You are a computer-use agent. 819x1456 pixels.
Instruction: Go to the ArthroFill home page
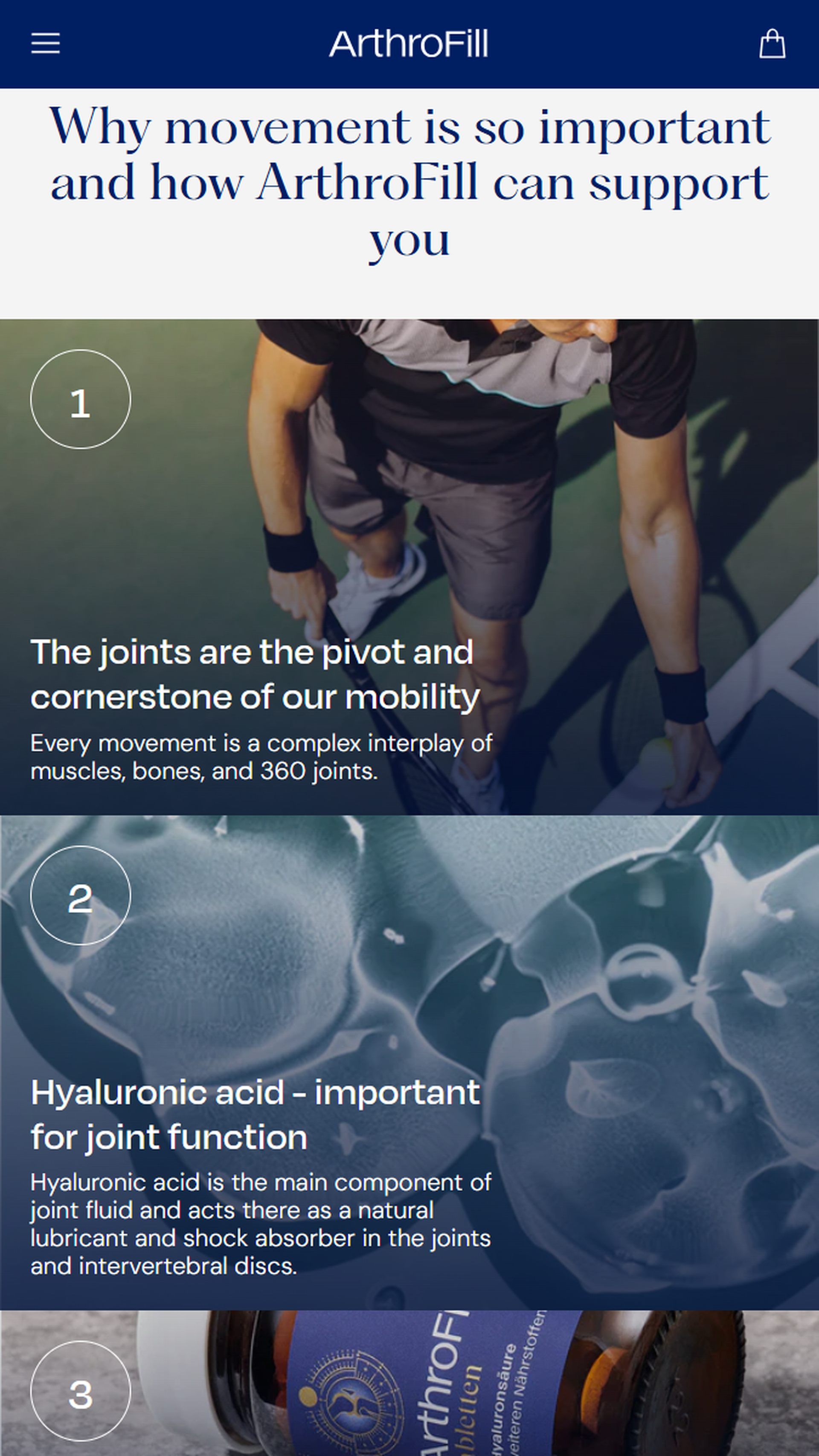coord(408,44)
